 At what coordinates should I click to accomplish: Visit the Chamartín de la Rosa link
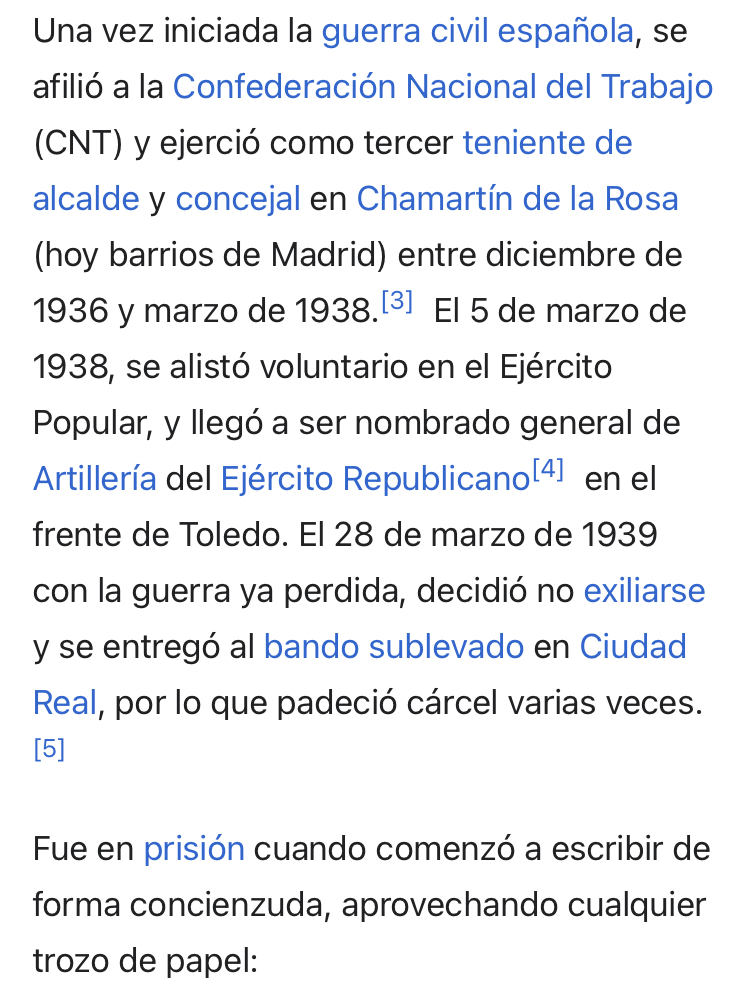pyautogui.click(x=517, y=200)
